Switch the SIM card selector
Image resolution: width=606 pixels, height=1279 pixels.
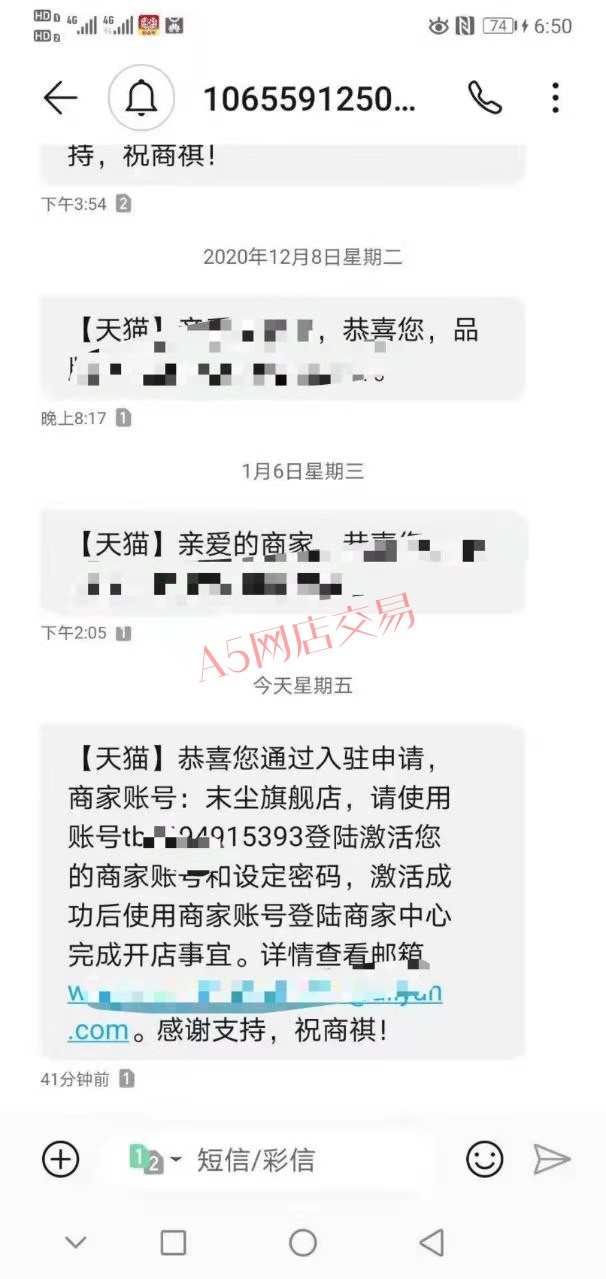[x=155, y=1159]
